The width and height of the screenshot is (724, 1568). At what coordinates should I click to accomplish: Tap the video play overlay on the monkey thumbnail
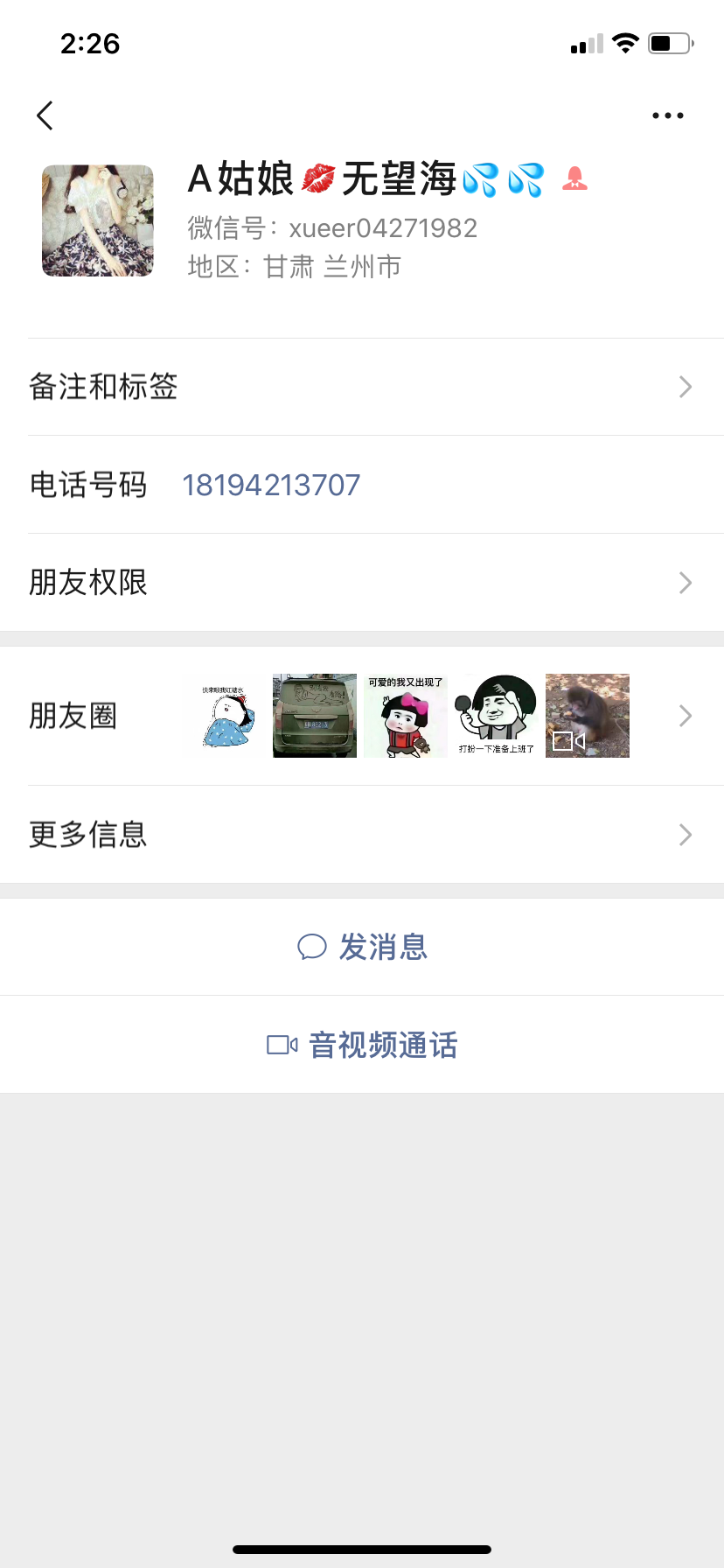tap(569, 740)
